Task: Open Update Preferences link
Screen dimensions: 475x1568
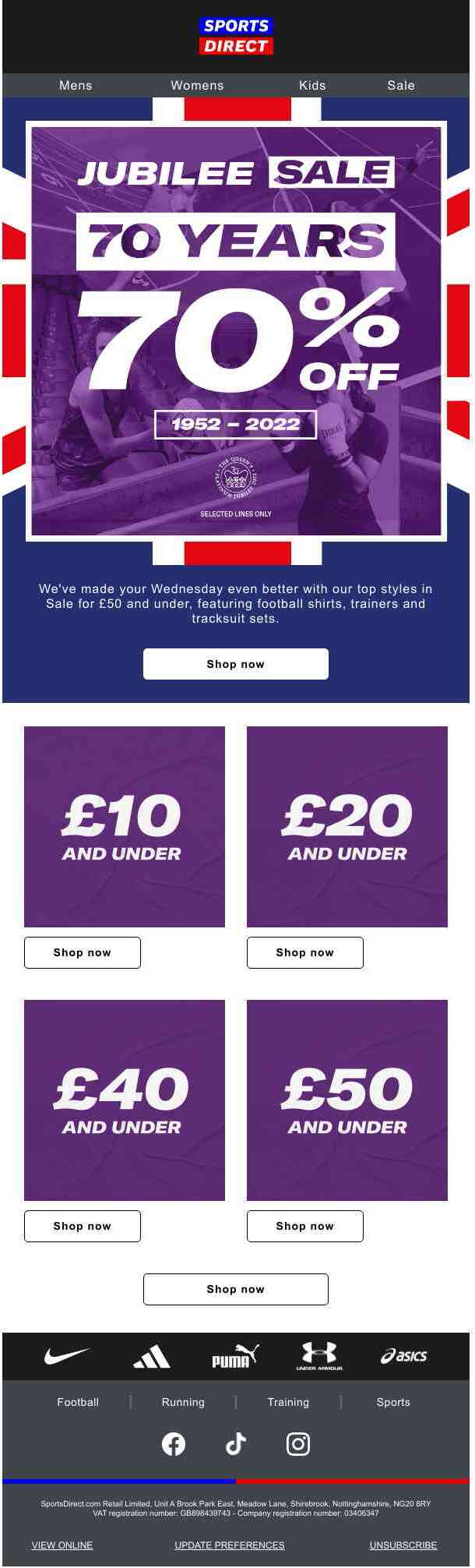Action: click(230, 1545)
